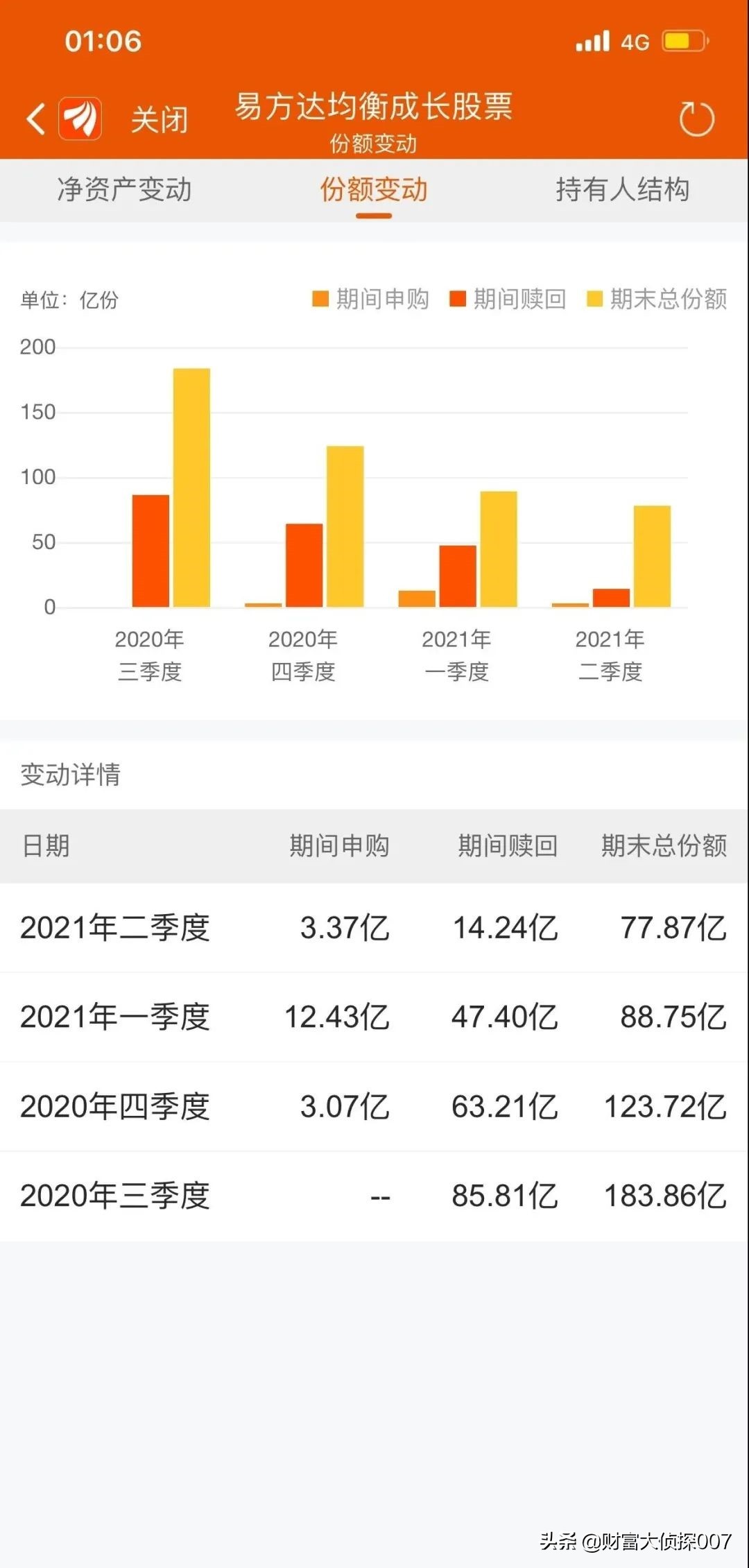This screenshot has width=749, height=1568.
Task: Select the 2021年二季度 table row
Action: point(374,929)
